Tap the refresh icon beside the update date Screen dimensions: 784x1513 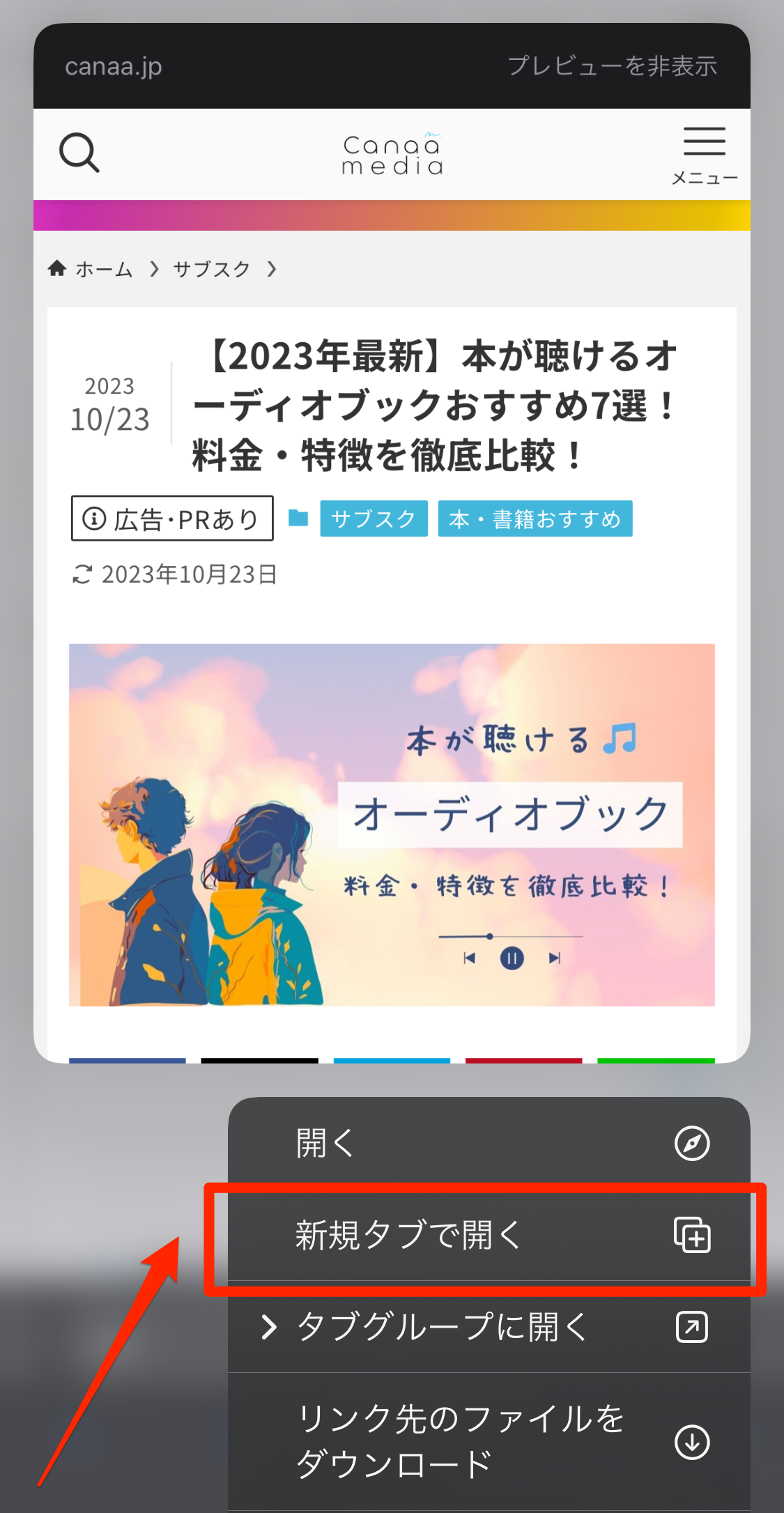pos(83,574)
